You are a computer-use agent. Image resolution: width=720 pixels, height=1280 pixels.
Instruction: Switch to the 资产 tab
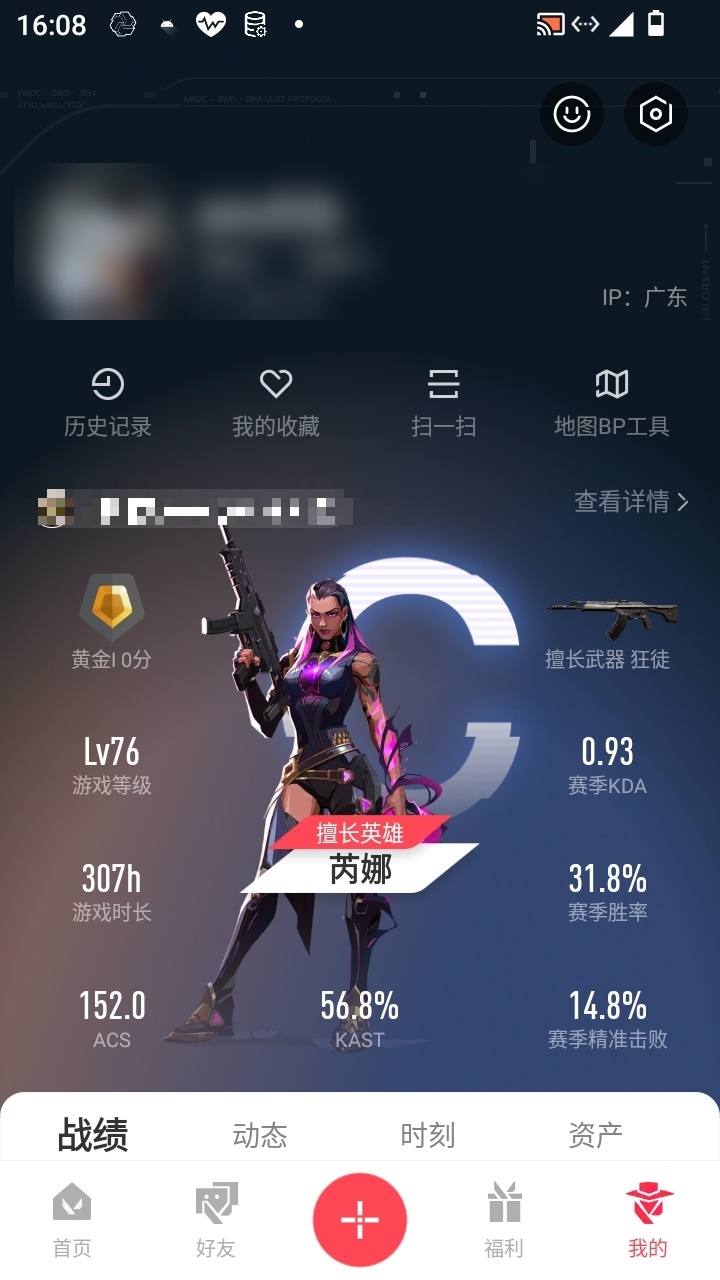(x=596, y=1135)
